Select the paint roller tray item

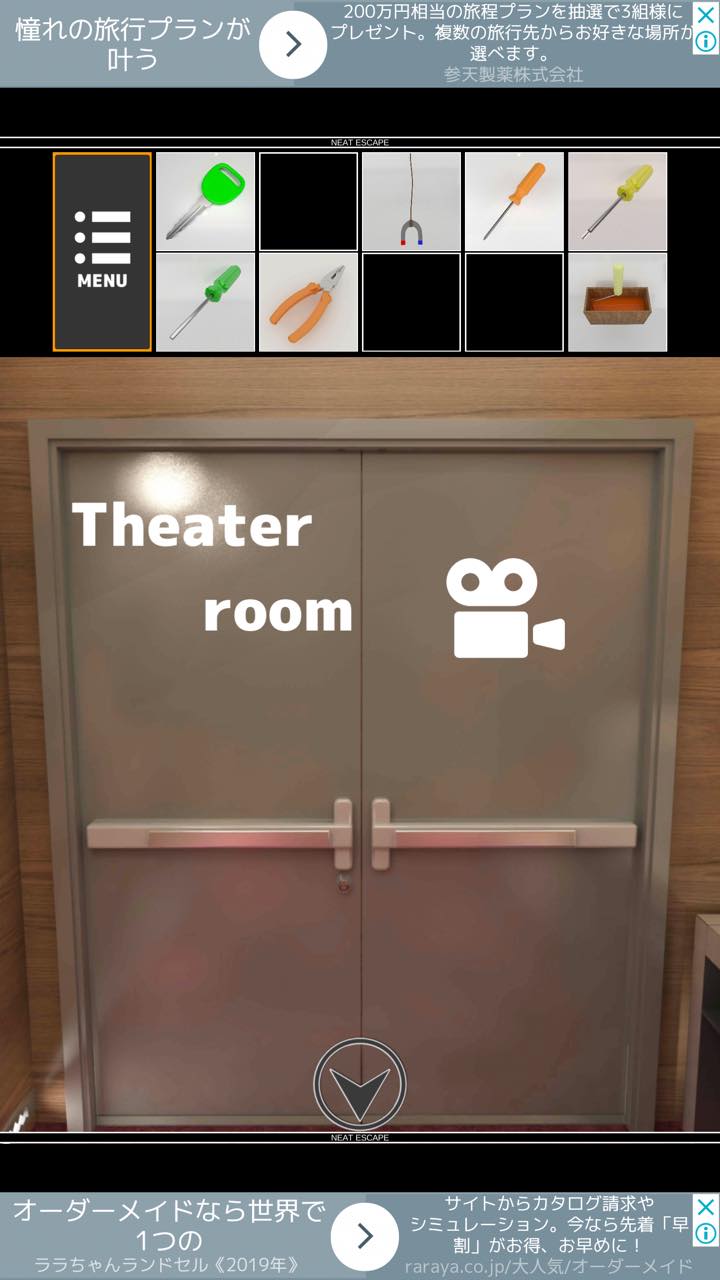tap(617, 302)
